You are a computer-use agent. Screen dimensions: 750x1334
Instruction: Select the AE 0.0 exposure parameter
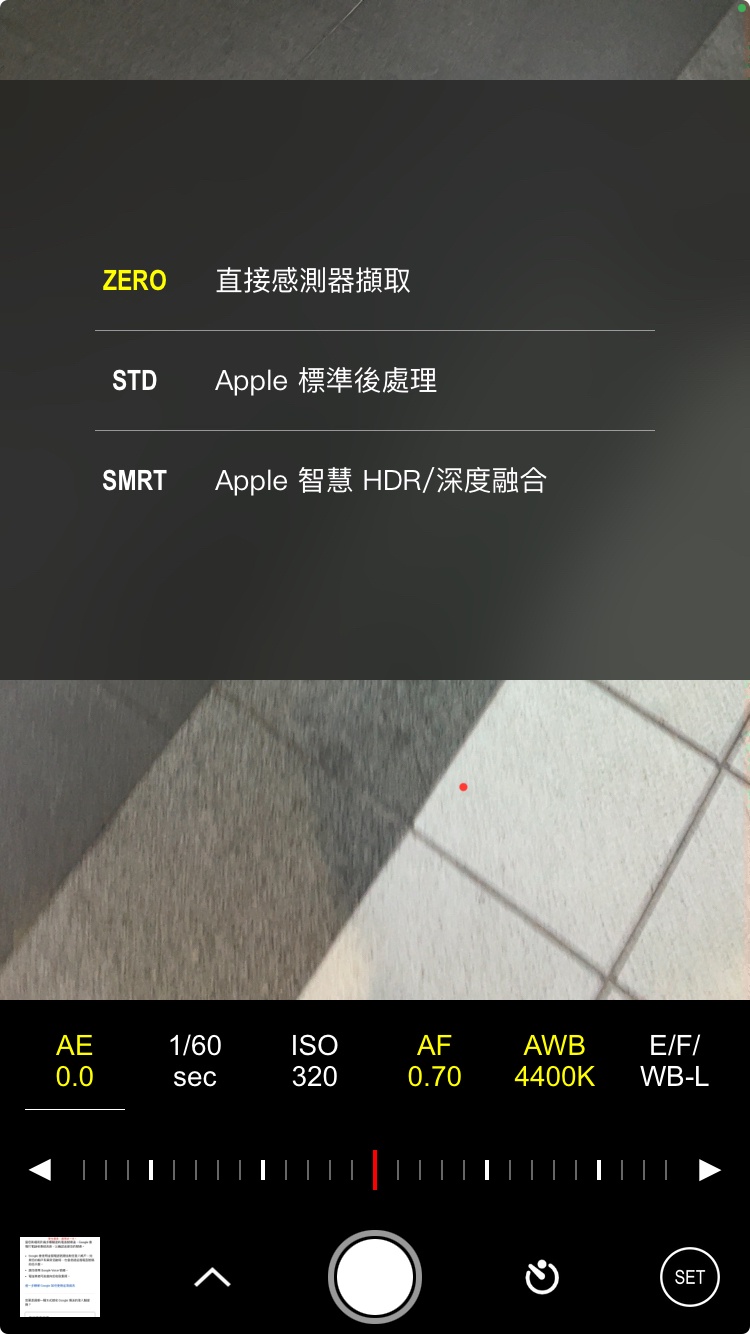[x=75, y=1061]
